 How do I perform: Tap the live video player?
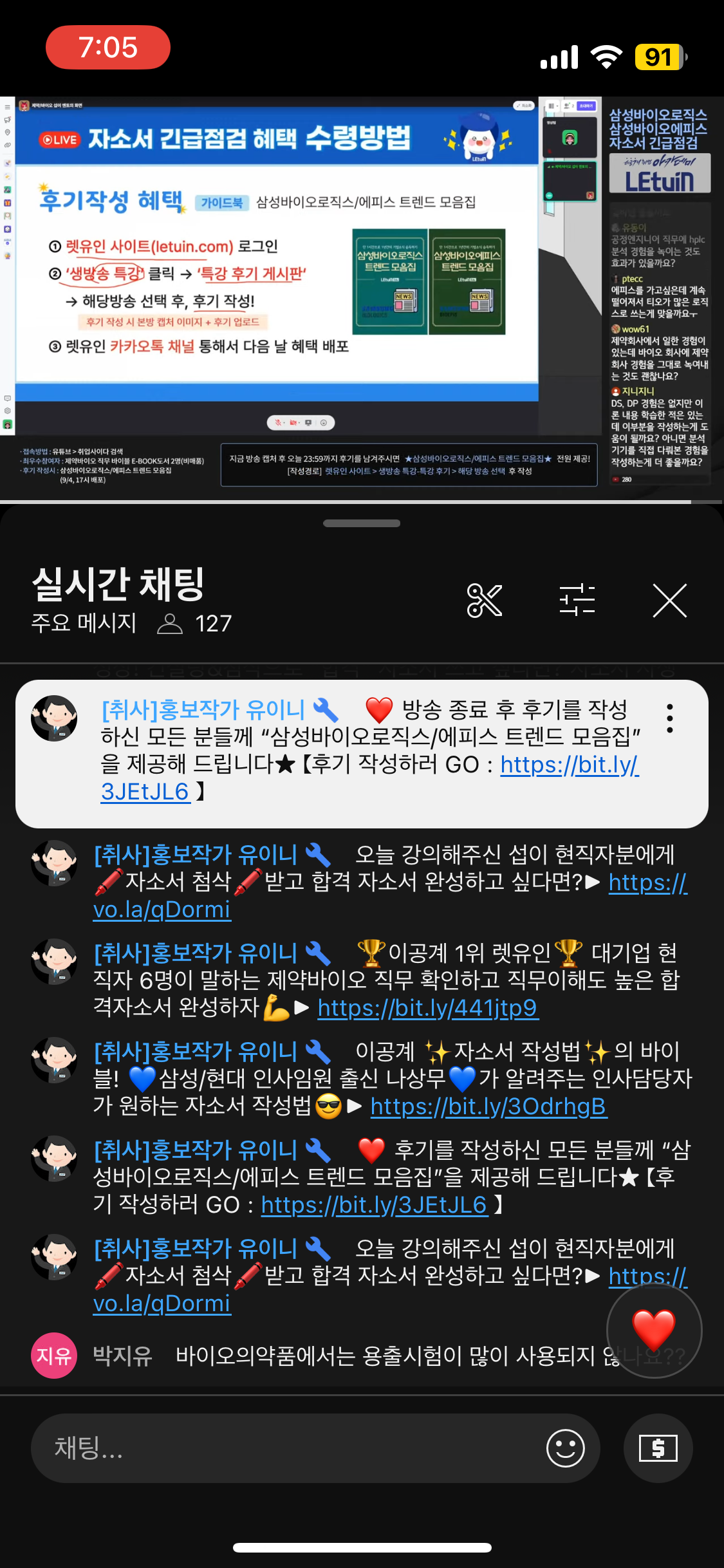pyautogui.click(x=362, y=298)
